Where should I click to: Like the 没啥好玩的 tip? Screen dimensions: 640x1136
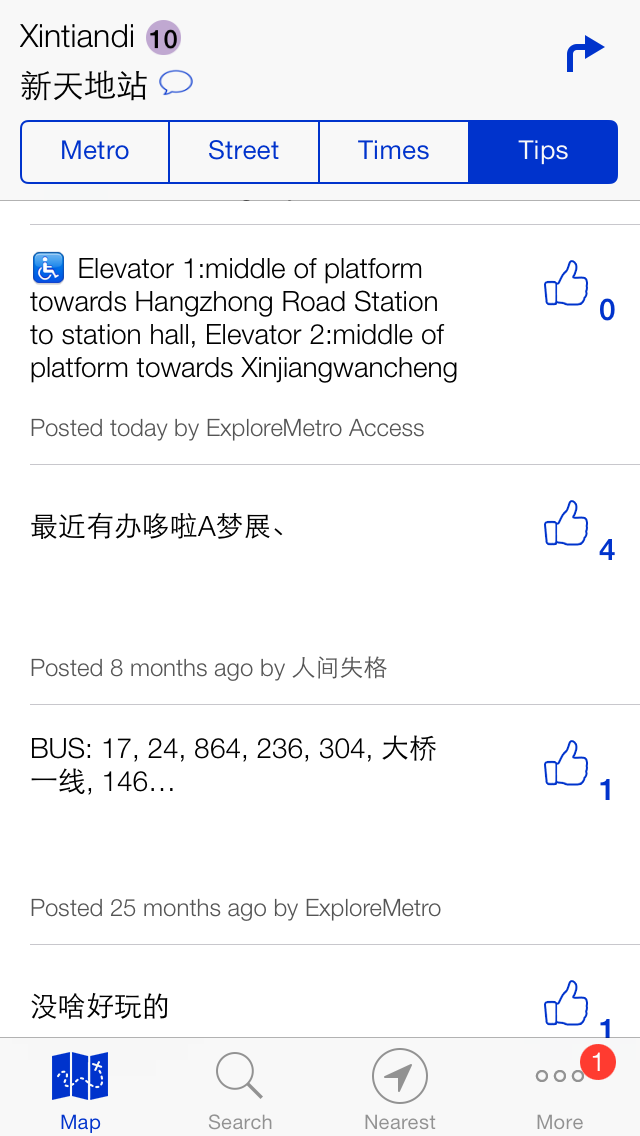[x=566, y=1003]
